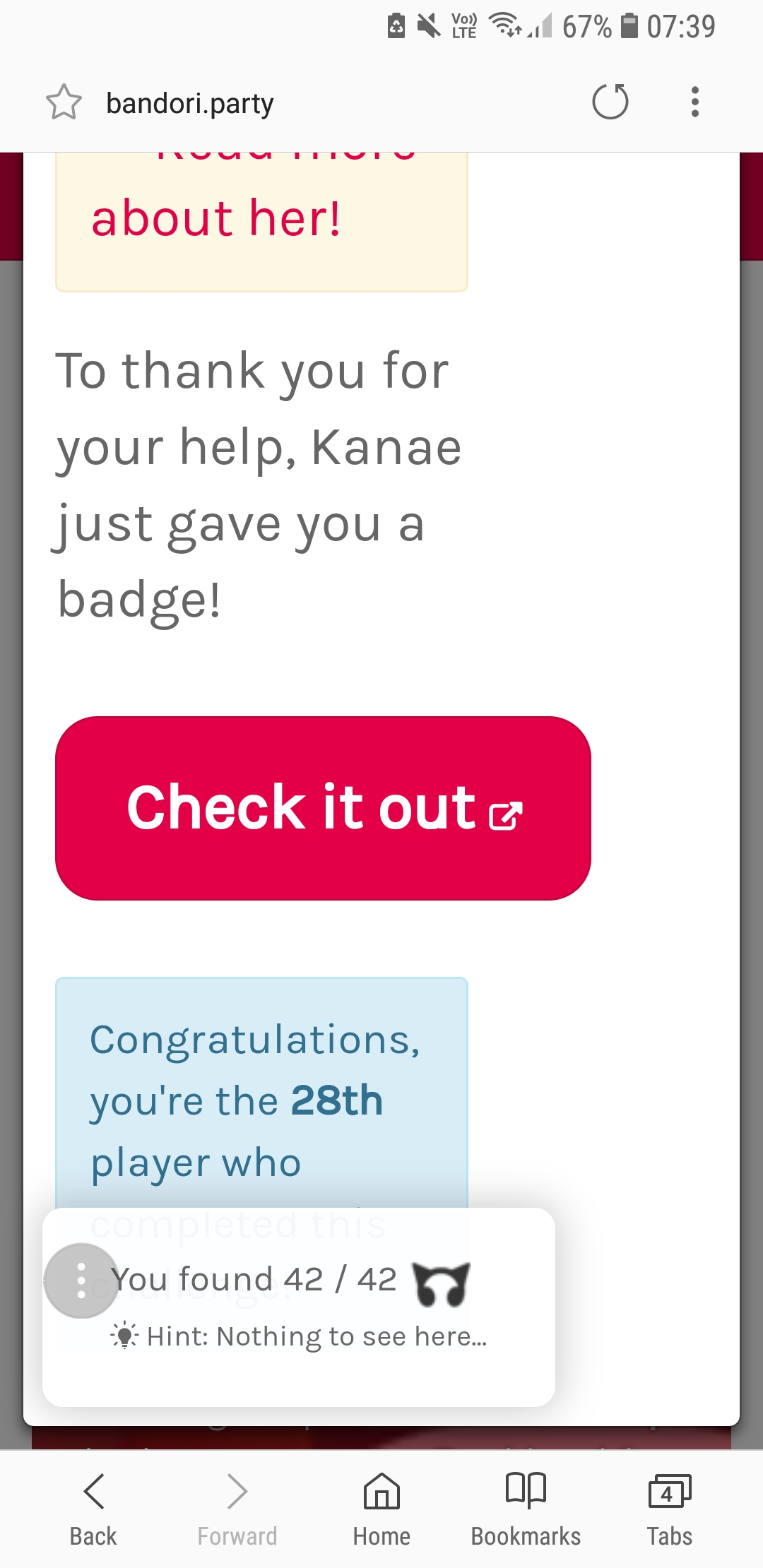
Task: Tap the gray floating three-dot button
Action: (81, 1281)
